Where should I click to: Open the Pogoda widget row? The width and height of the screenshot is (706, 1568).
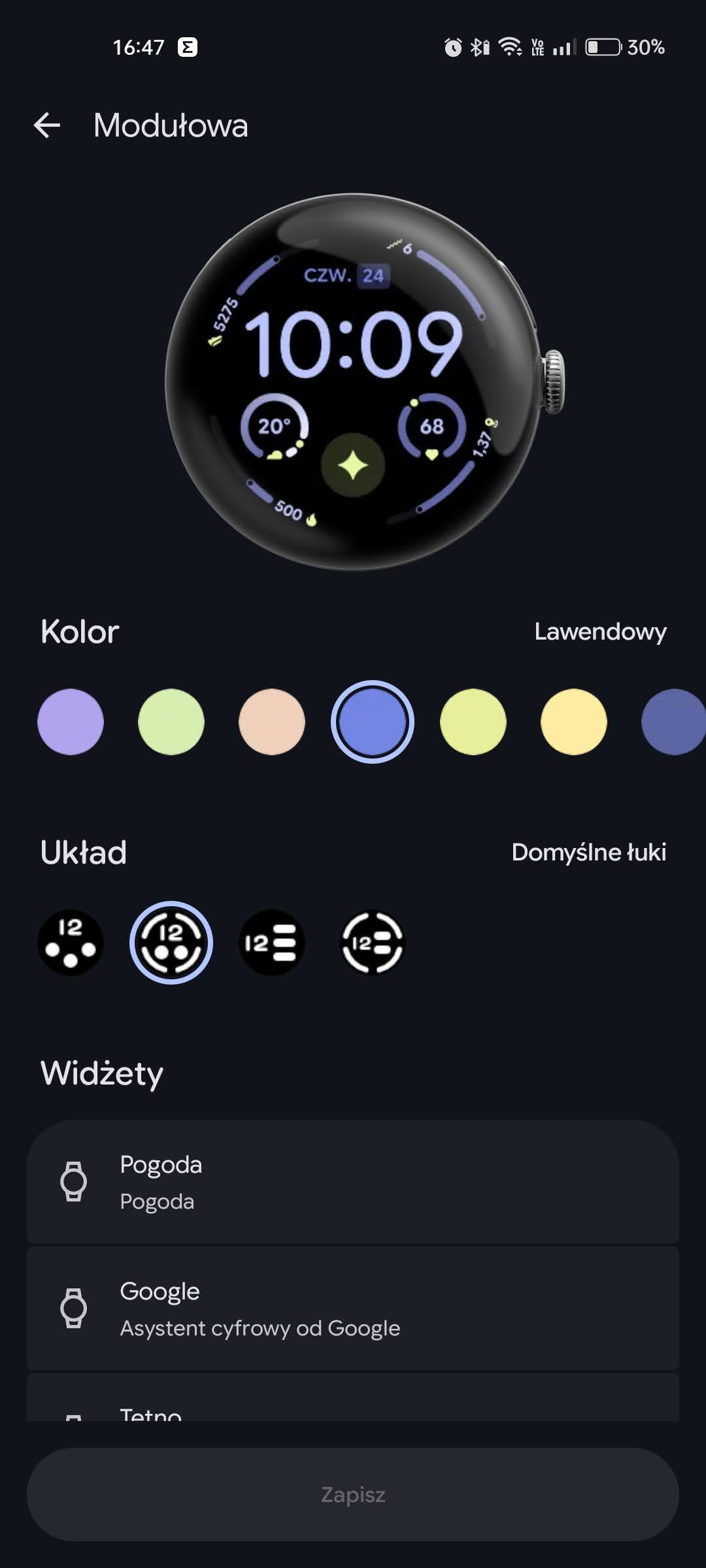pos(353,1181)
